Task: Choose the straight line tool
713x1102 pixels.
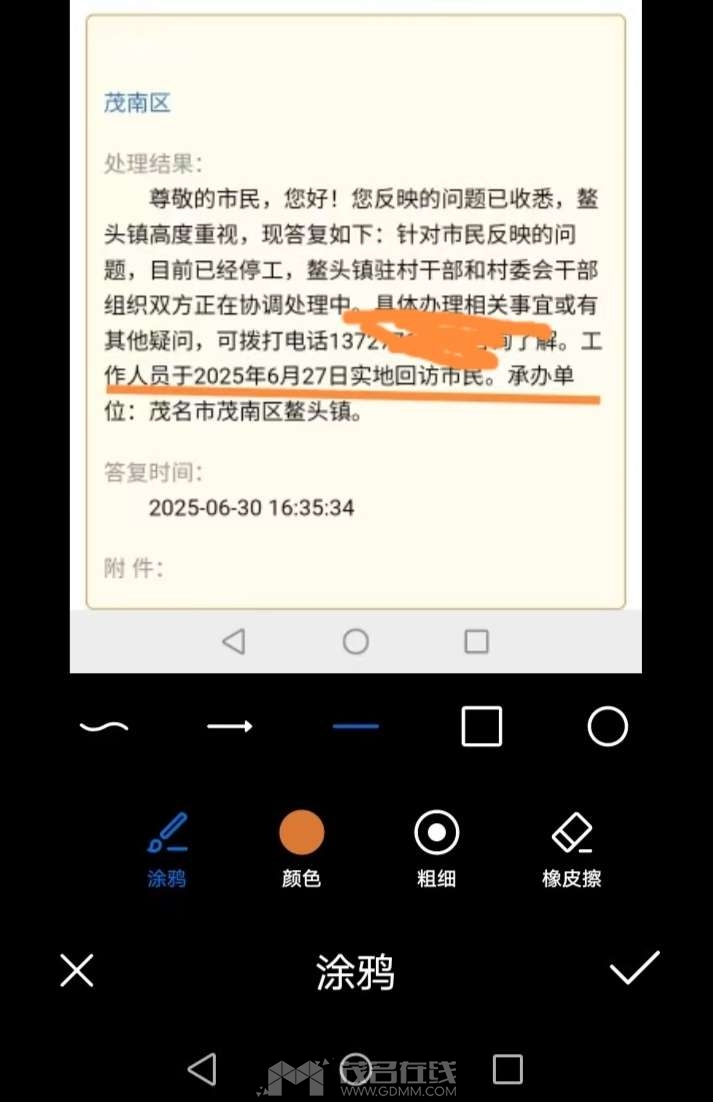Action: tap(356, 727)
